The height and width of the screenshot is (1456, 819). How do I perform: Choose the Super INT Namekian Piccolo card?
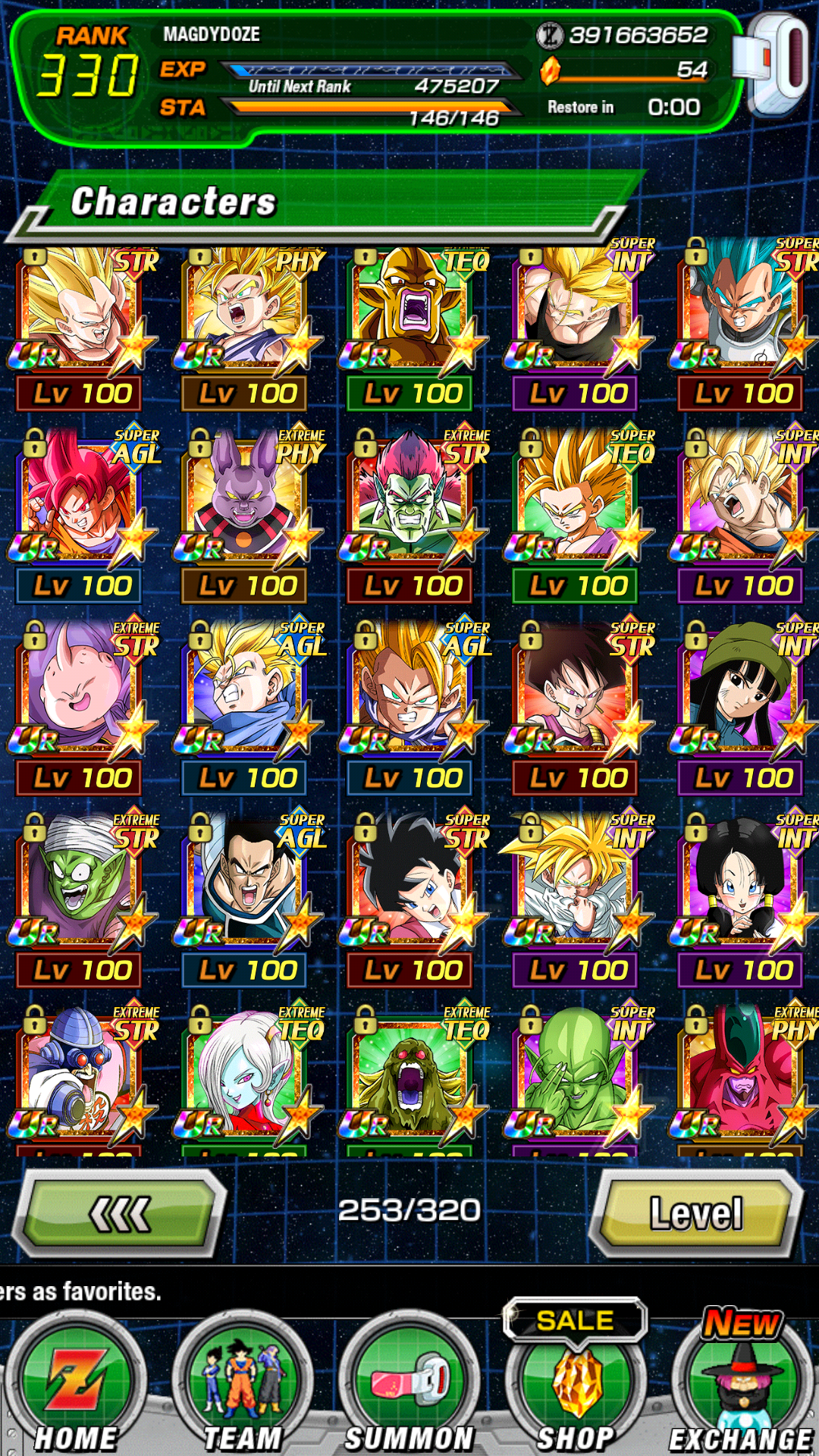(x=575, y=1078)
